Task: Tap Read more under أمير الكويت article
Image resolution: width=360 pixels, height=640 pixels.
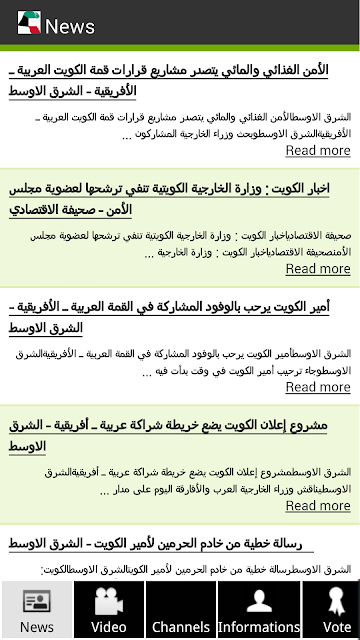Action: pyautogui.click(x=318, y=387)
